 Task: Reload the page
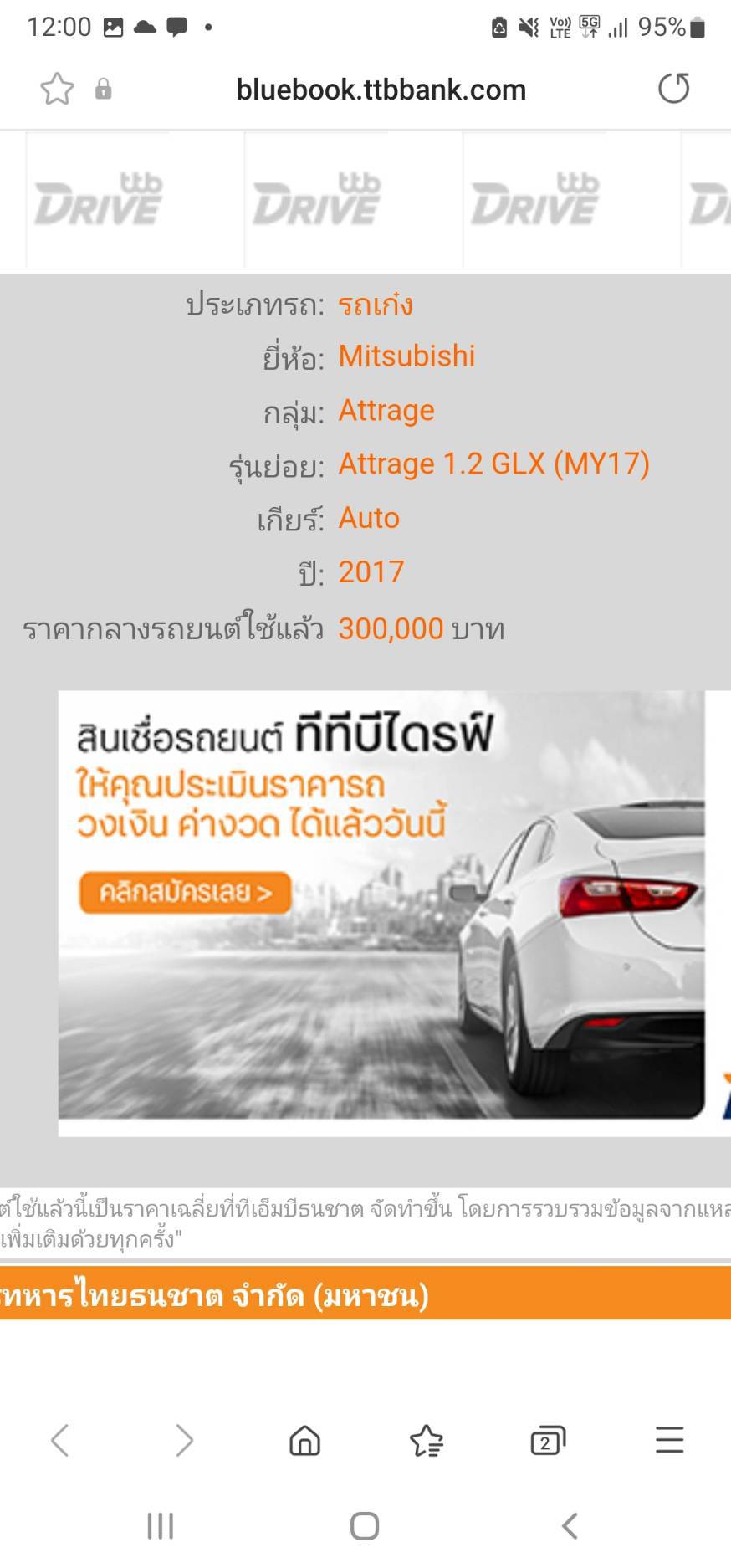673,89
